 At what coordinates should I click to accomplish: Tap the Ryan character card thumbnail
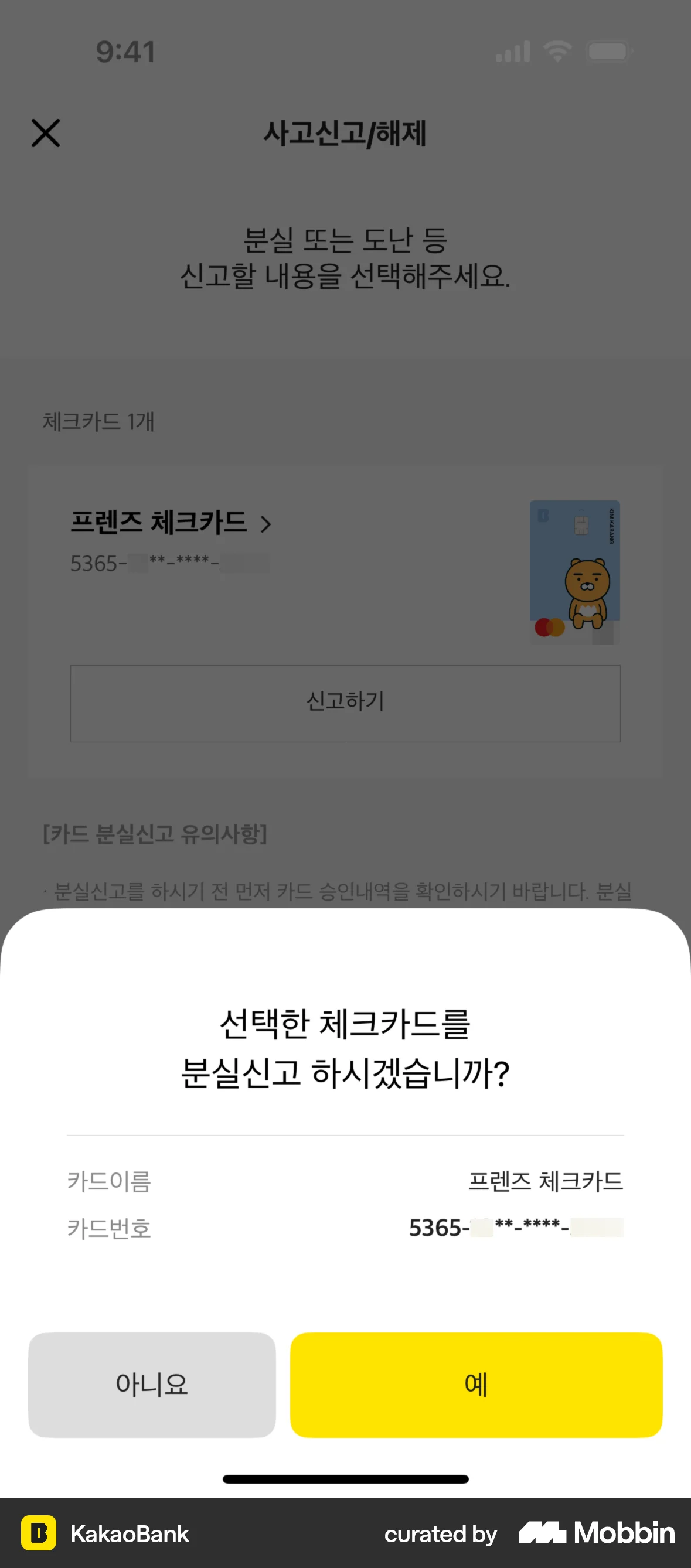coord(573,571)
